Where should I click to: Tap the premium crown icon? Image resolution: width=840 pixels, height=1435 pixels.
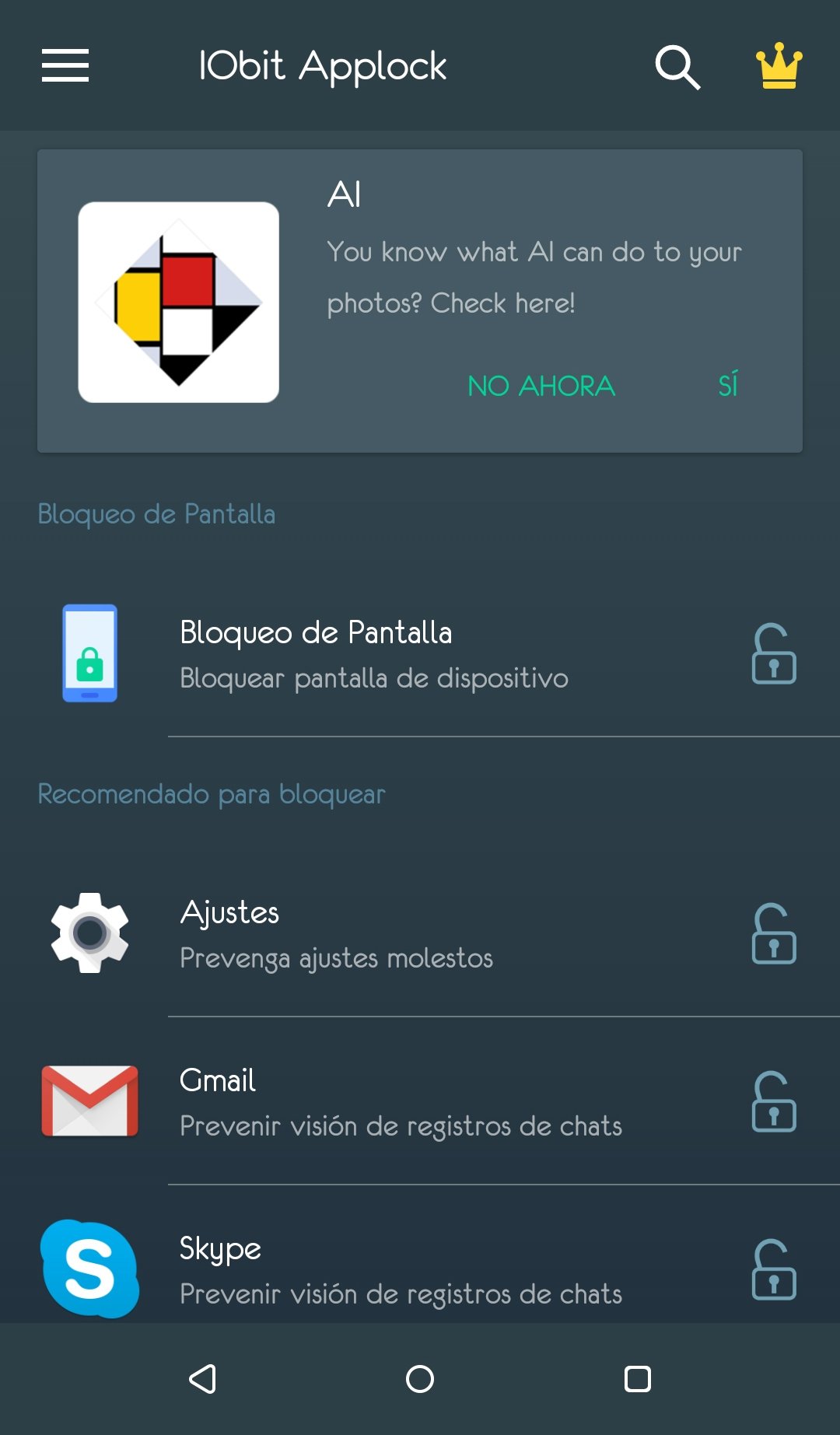[x=779, y=67]
